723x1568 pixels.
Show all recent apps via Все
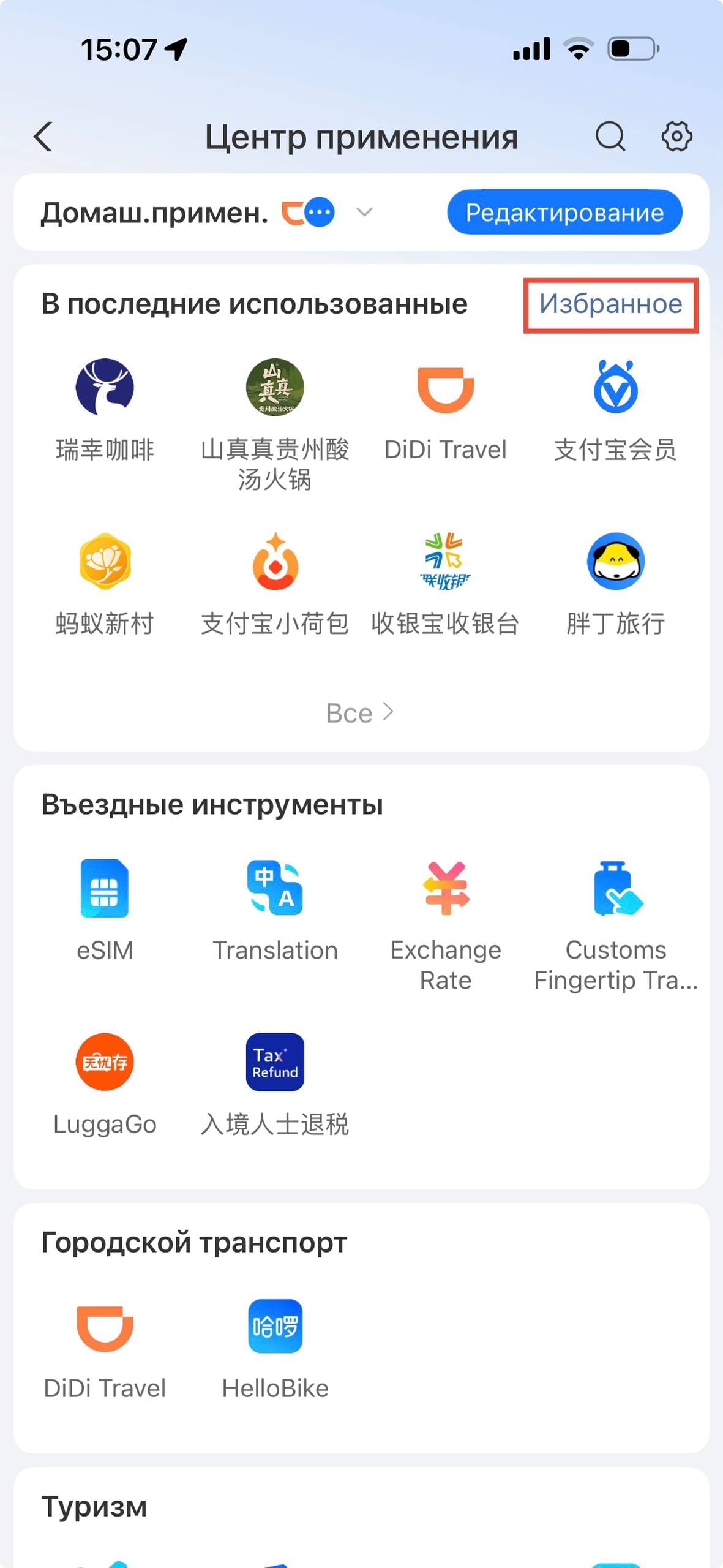pos(359,713)
